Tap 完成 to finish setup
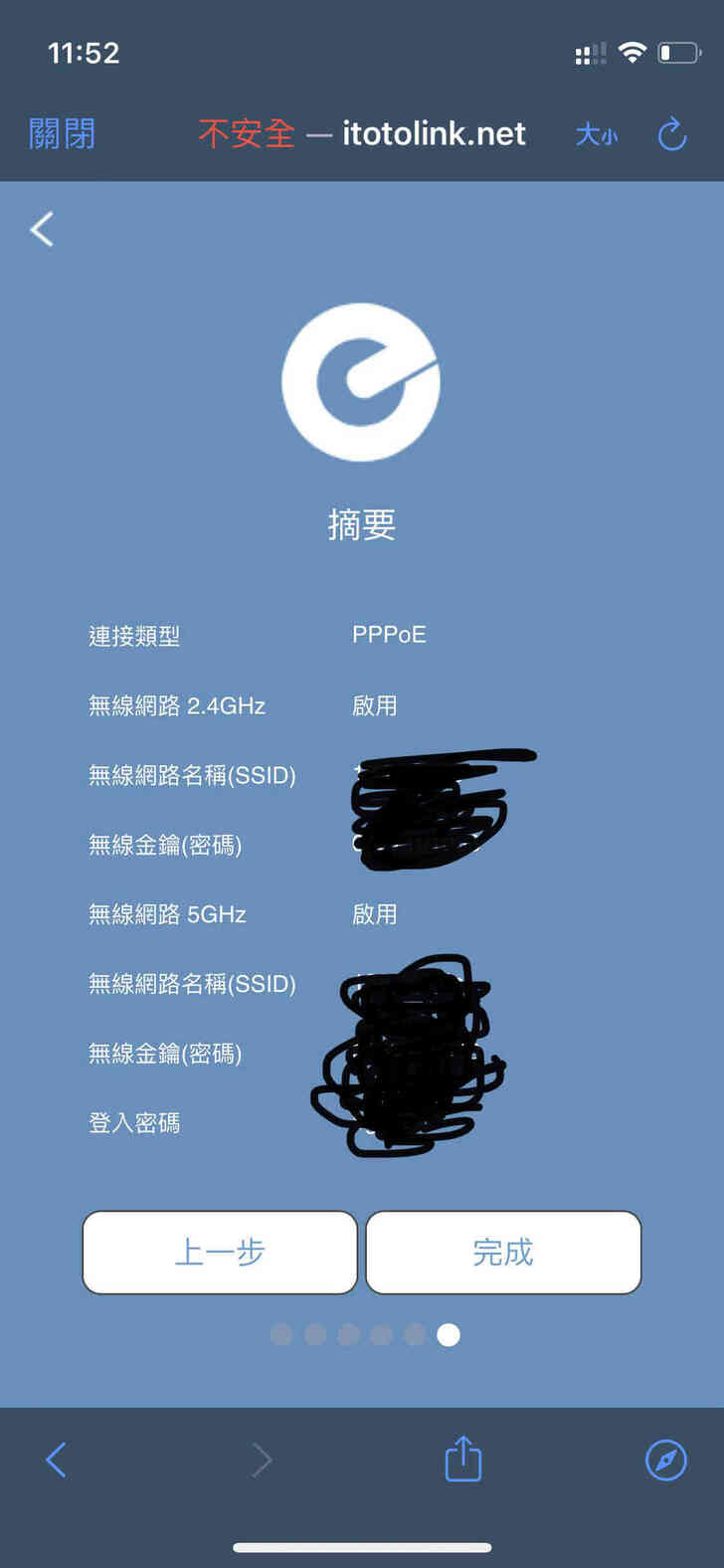 [503, 1252]
